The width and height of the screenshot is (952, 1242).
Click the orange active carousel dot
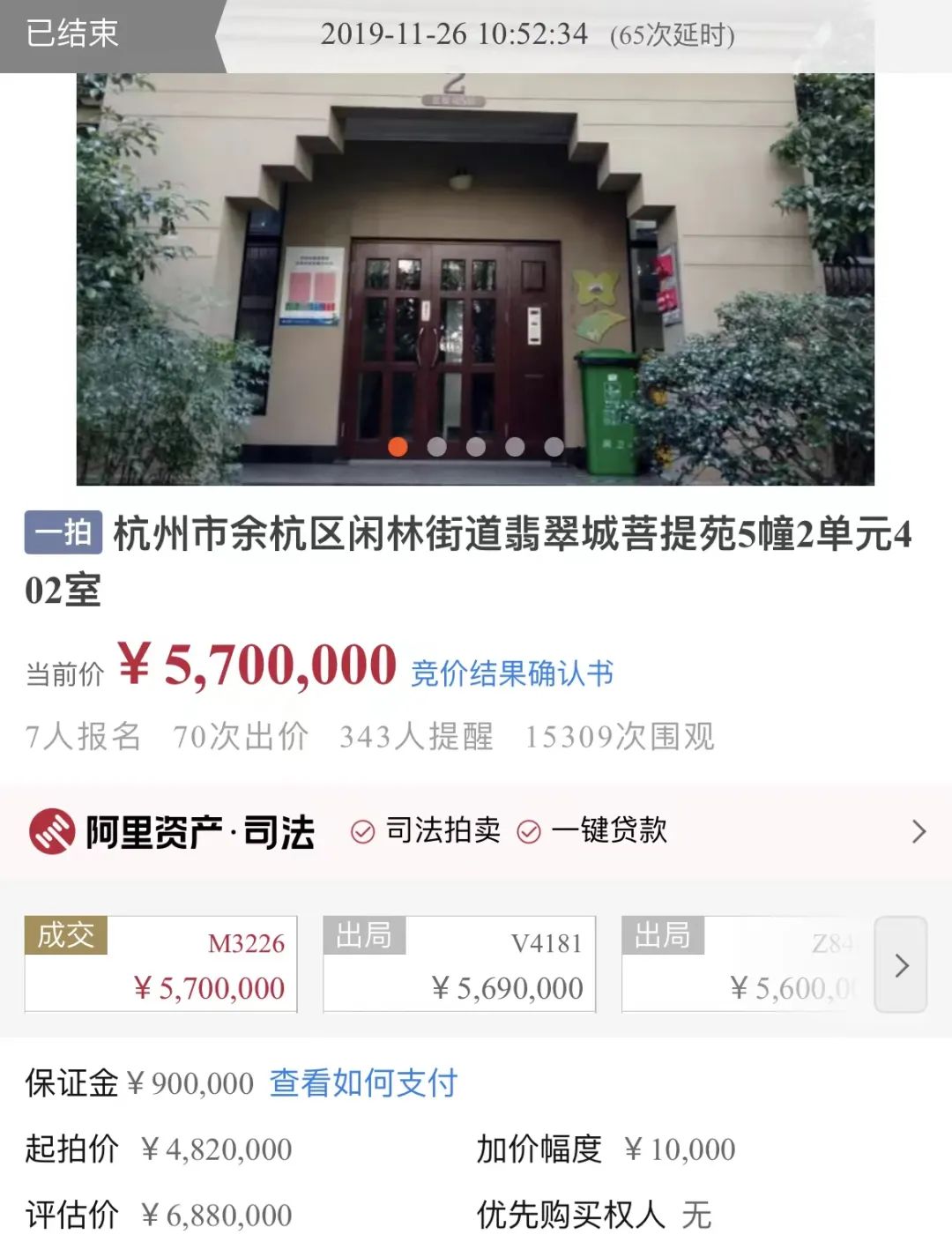point(400,448)
